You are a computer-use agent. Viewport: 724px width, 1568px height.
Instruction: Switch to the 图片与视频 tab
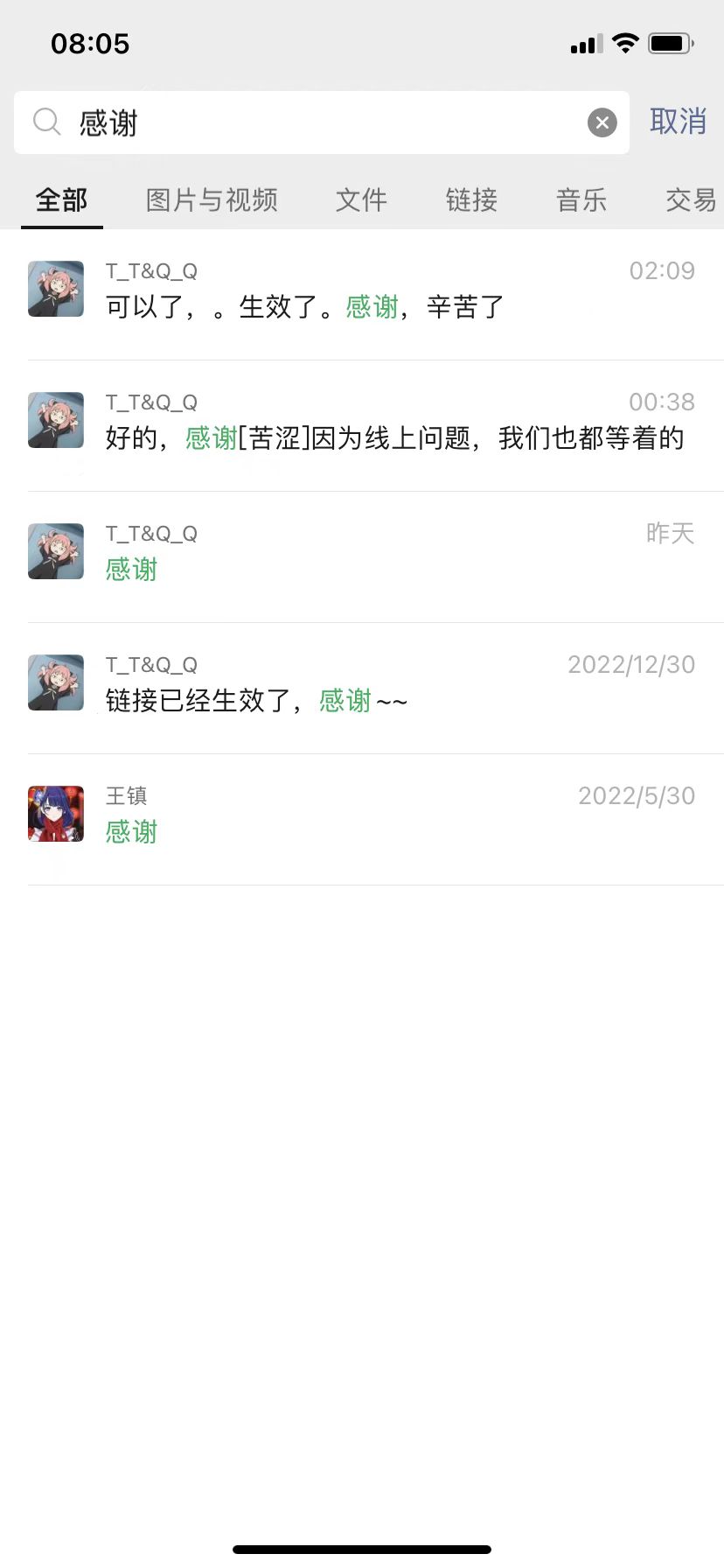pos(212,200)
